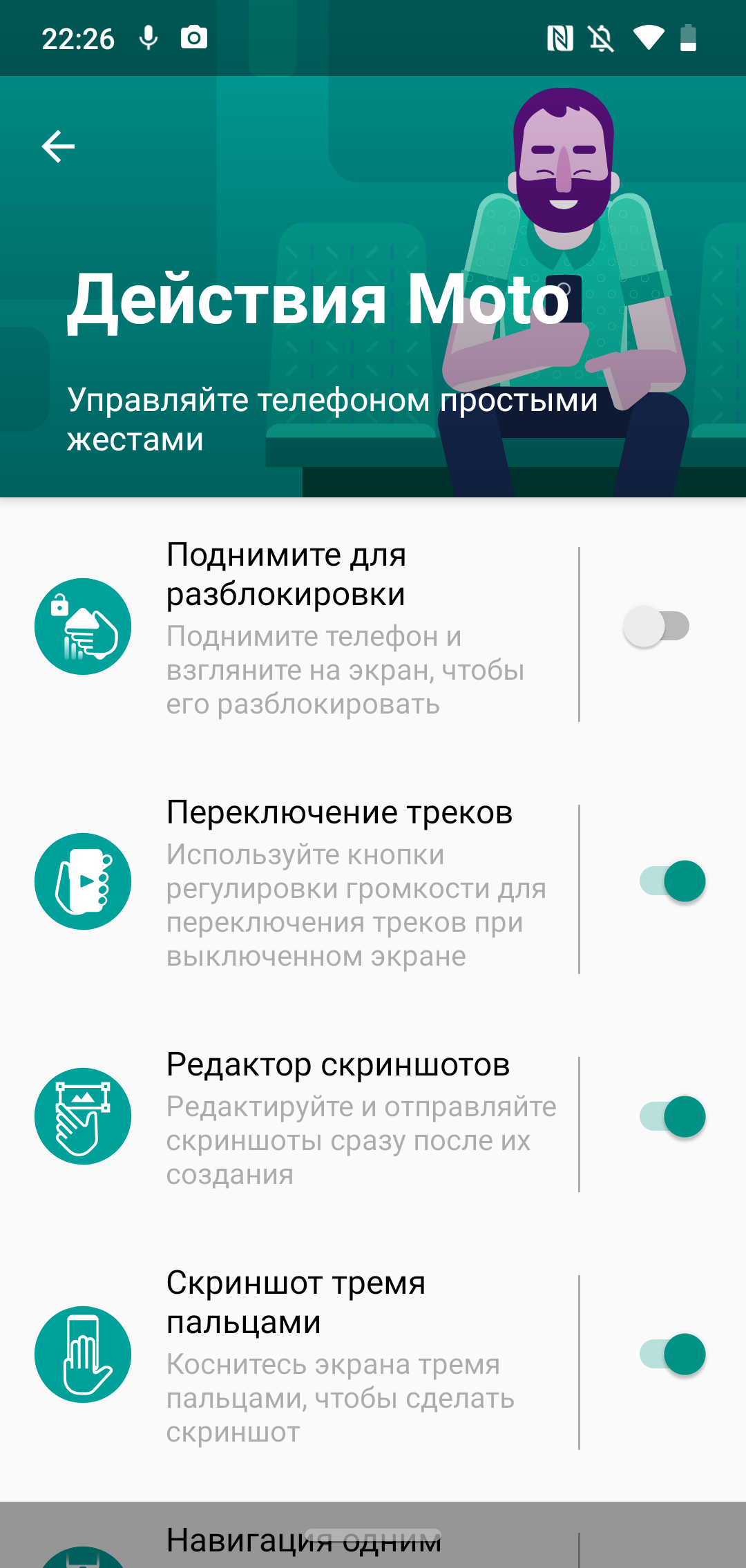The width and height of the screenshot is (746, 1568).
Task: Disable the Редактор скриншотов switch
Action: pos(673,1116)
